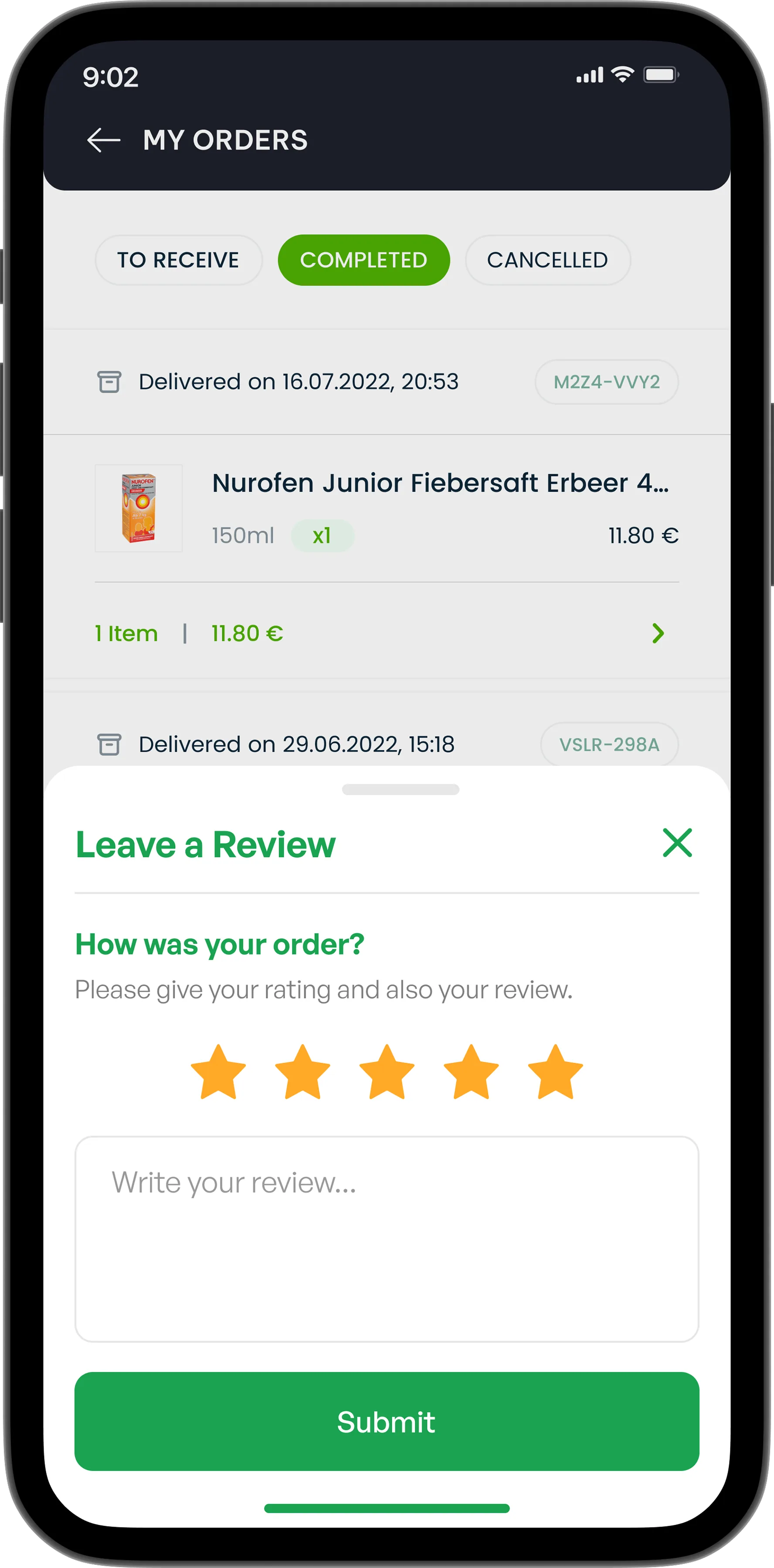
Task: Tap the order code M2Z4-VVY2 chip
Action: tap(607, 382)
